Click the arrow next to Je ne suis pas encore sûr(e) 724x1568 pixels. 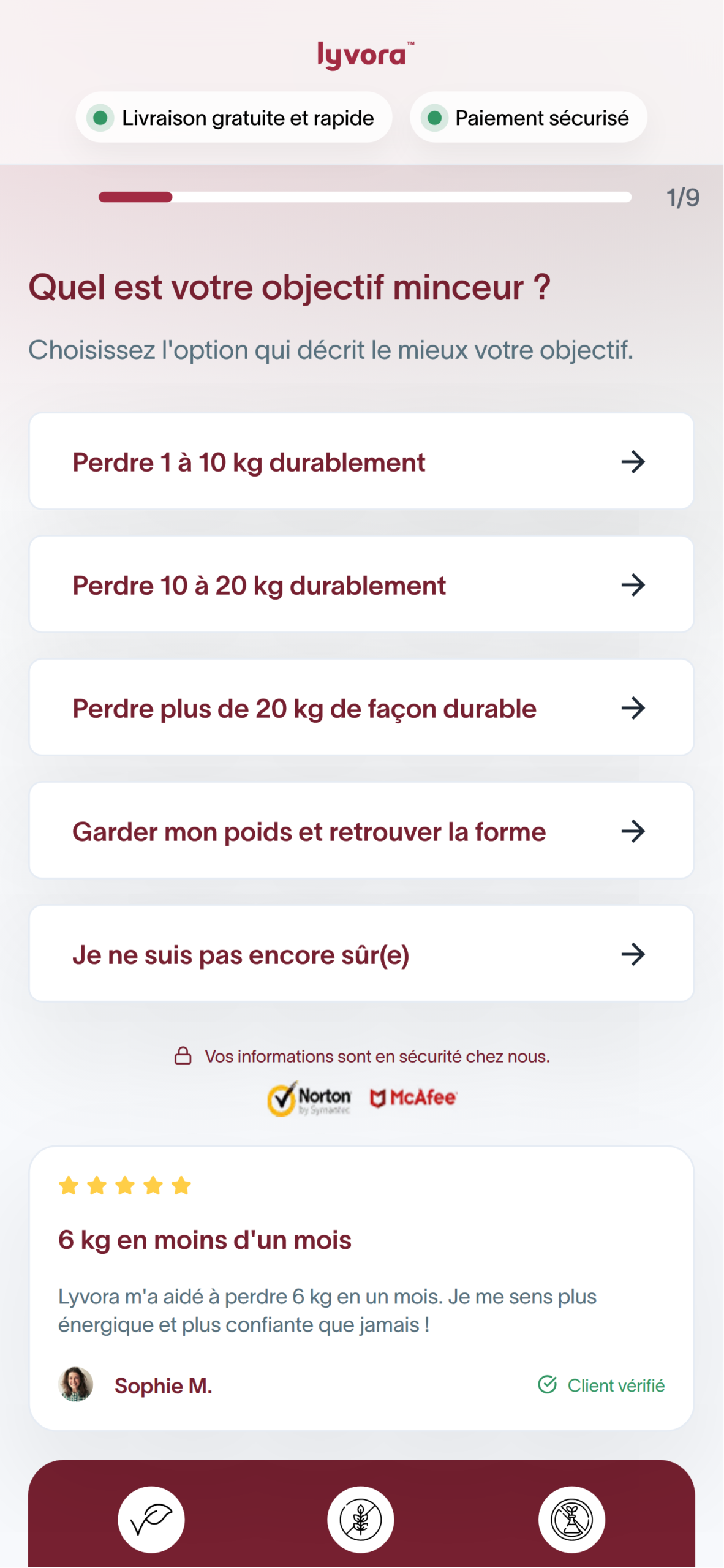click(x=633, y=954)
